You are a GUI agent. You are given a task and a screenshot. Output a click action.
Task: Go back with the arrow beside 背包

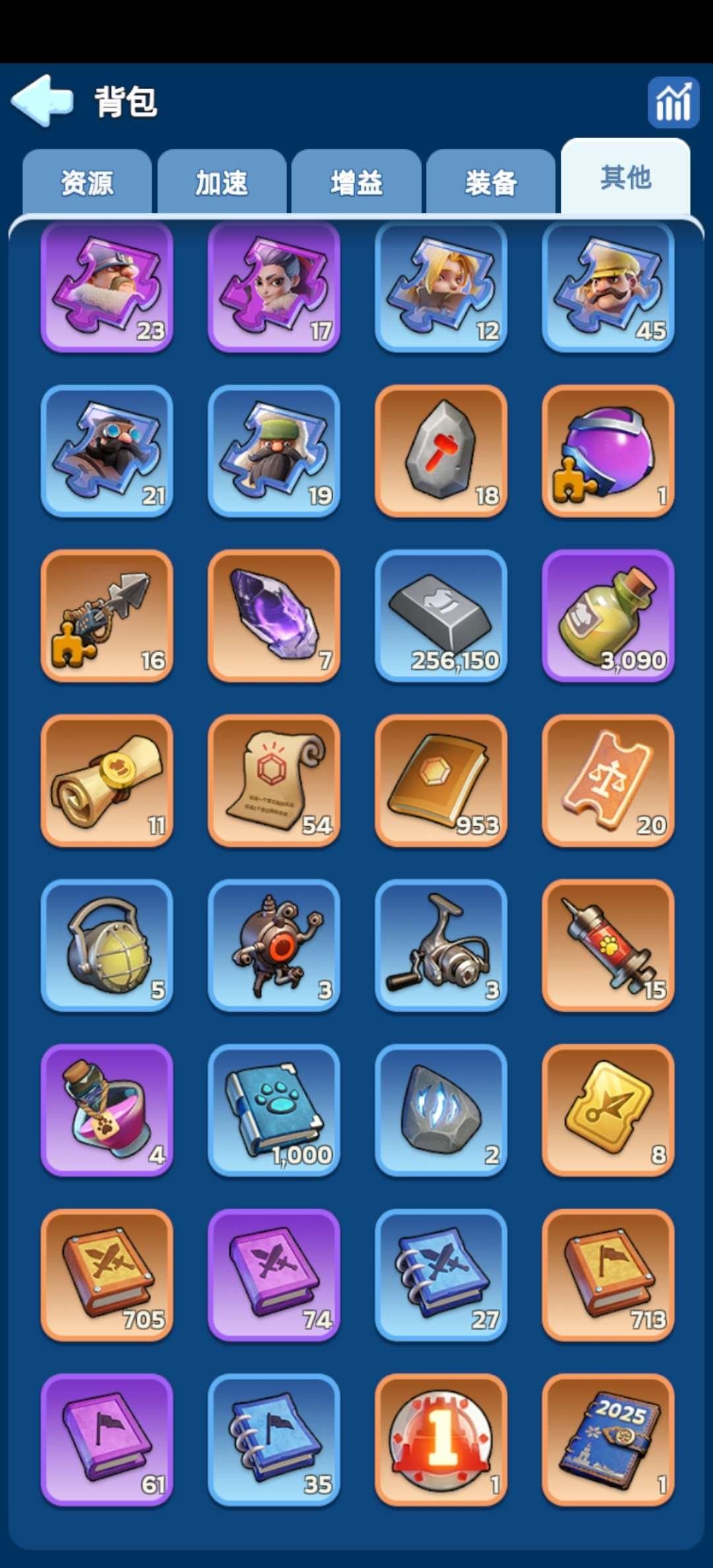pyautogui.click(x=42, y=100)
